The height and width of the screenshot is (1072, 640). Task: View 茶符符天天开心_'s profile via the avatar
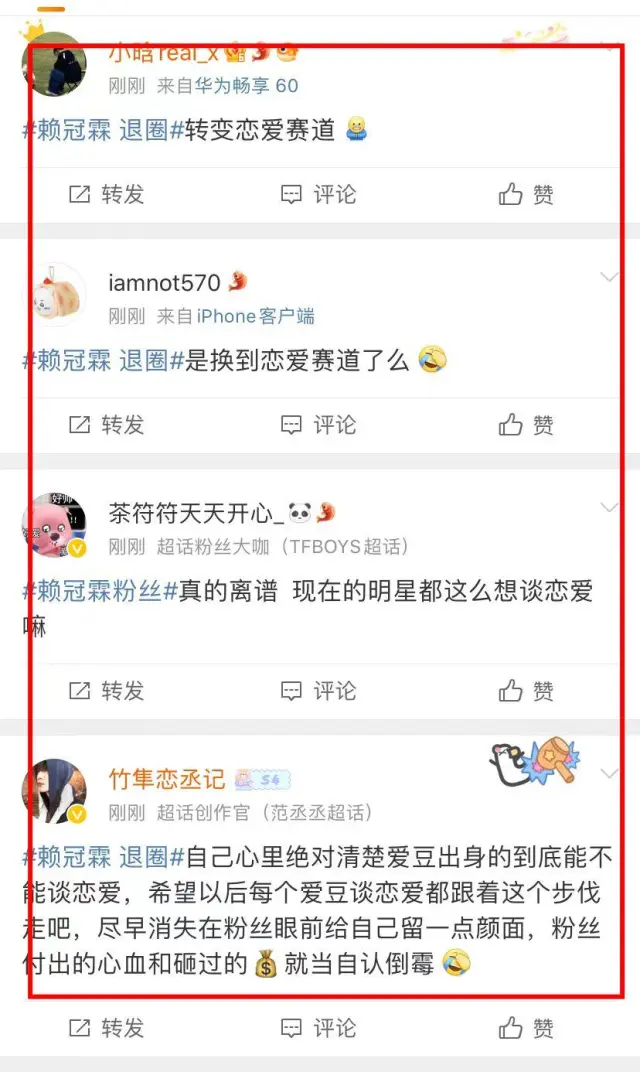pyautogui.click(x=54, y=526)
